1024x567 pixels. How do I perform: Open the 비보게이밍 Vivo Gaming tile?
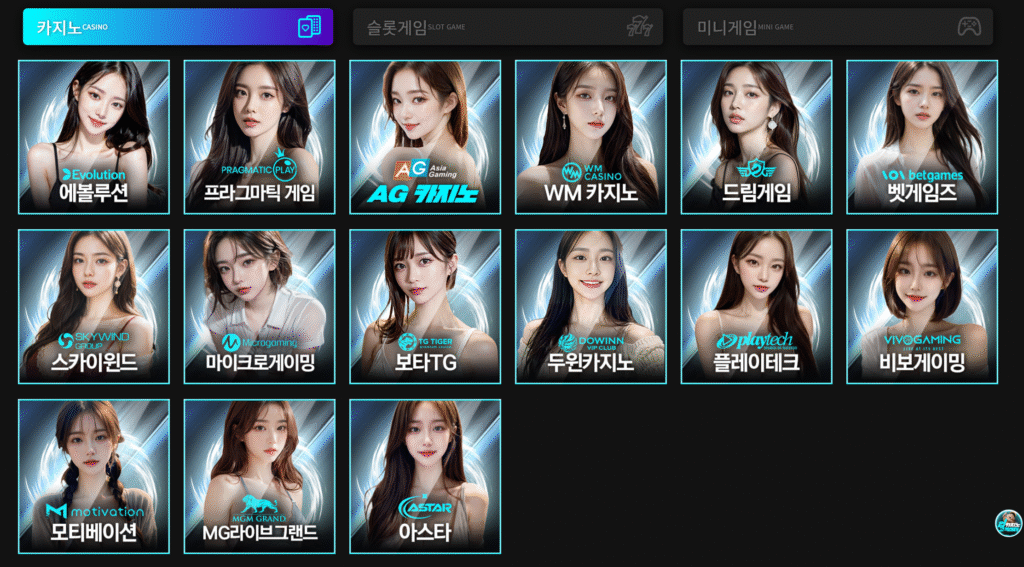tap(922, 307)
